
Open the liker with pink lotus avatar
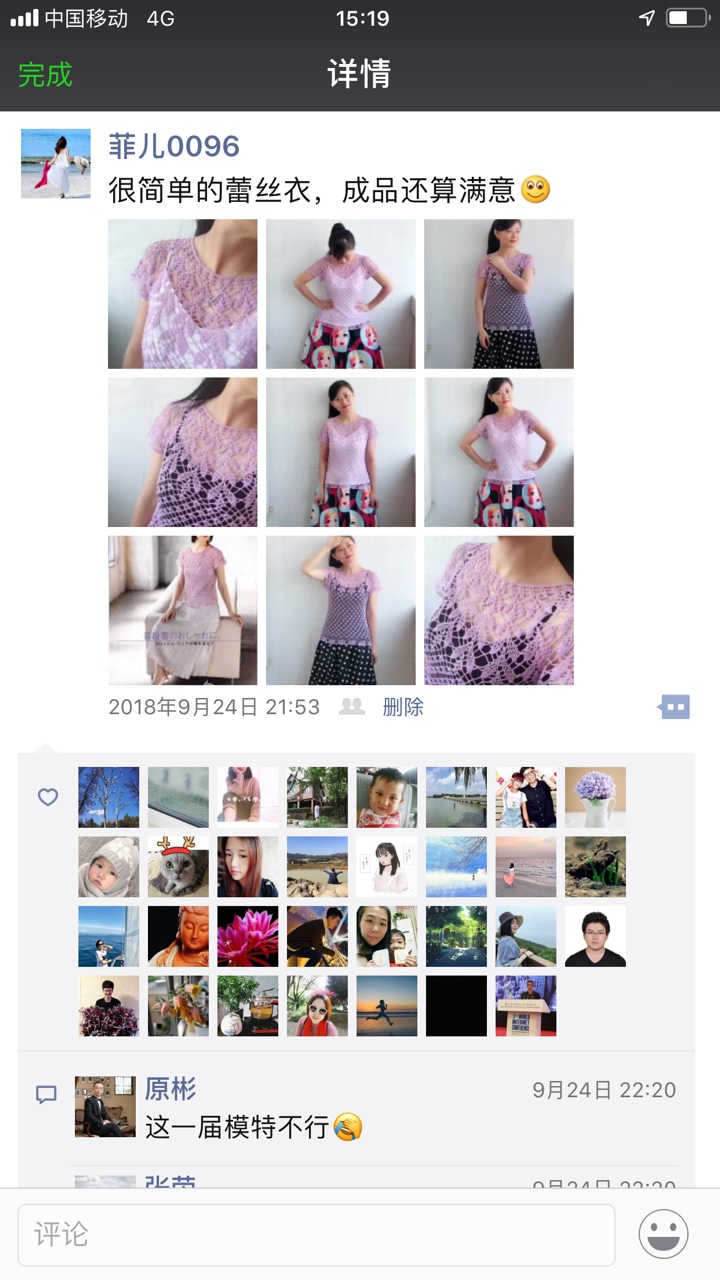point(248,936)
